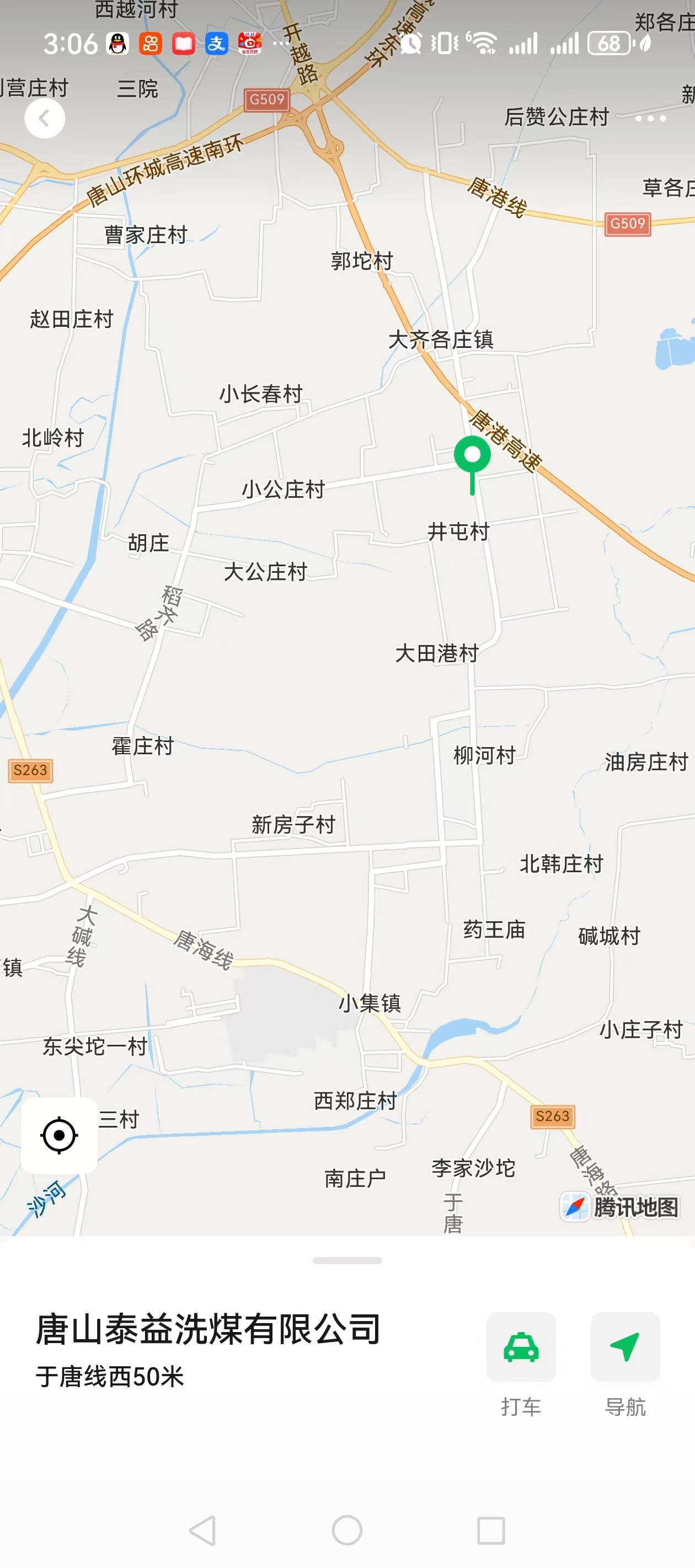Expand the bottom sheet drag handle
The width and height of the screenshot is (695, 1568).
(x=347, y=1260)
